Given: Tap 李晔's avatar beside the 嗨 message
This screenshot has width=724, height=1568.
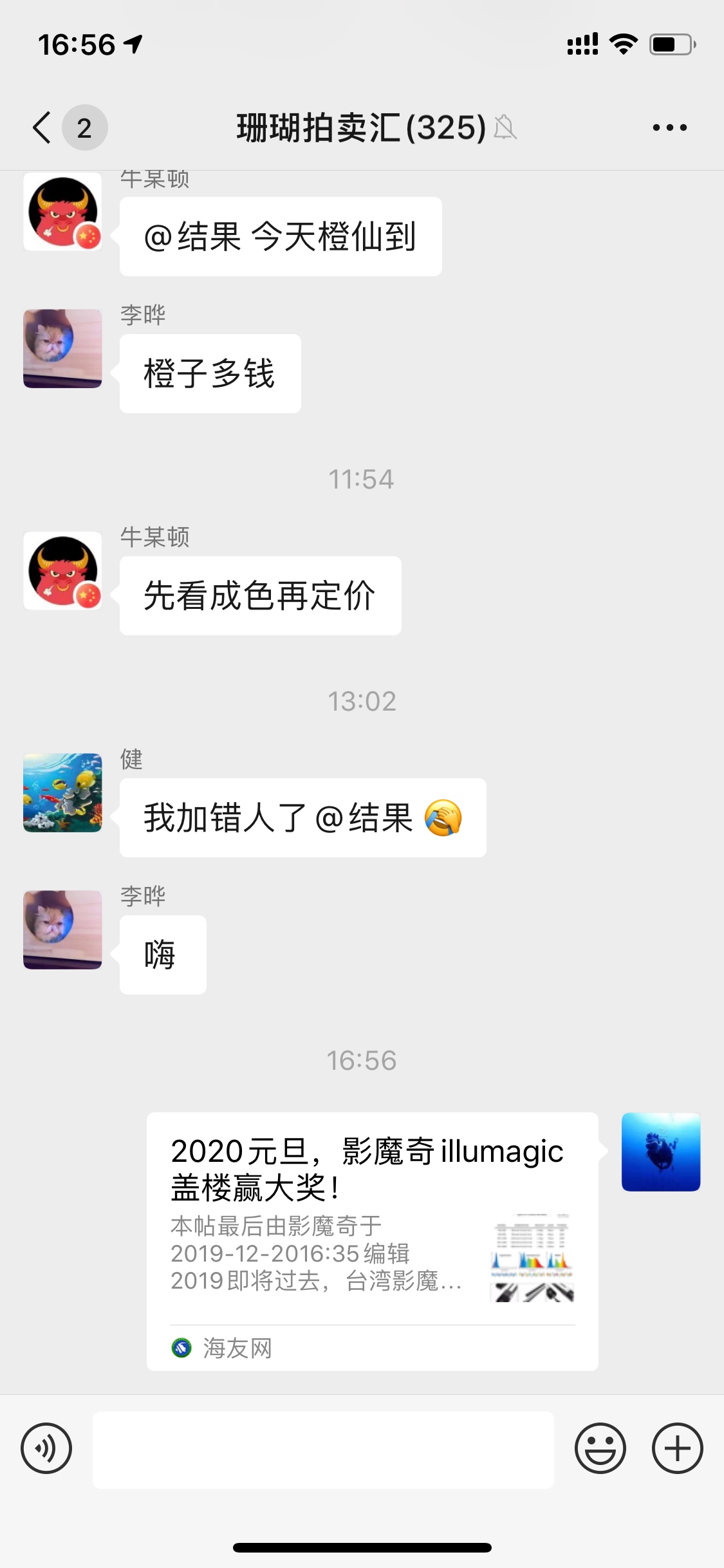Looking at the screenshot, I should coord(62,929).
